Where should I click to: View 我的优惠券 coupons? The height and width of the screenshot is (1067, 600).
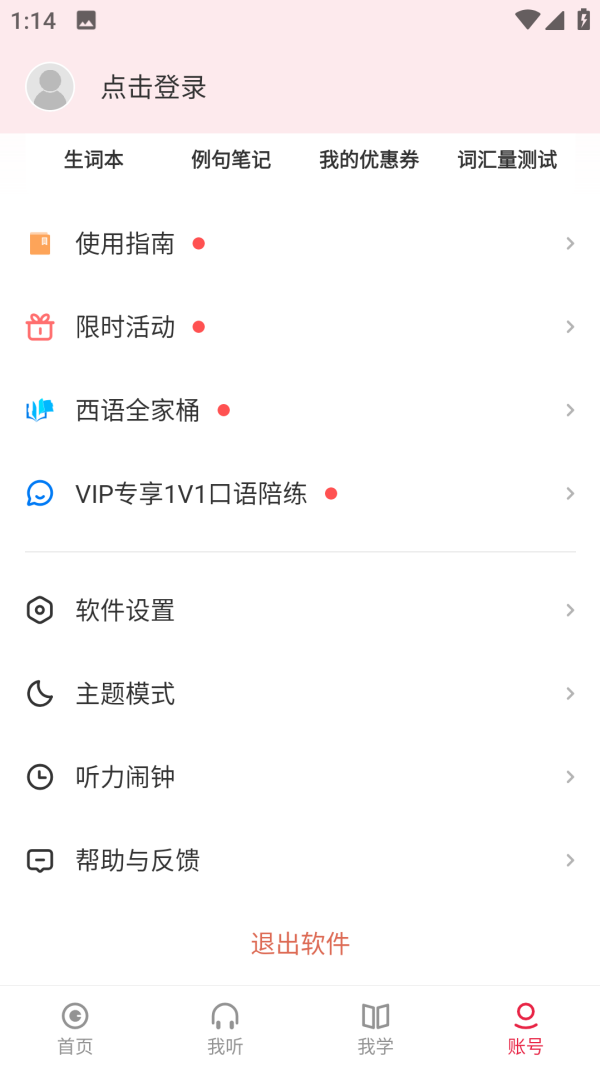pyautogui.click(x=369, y=160)
